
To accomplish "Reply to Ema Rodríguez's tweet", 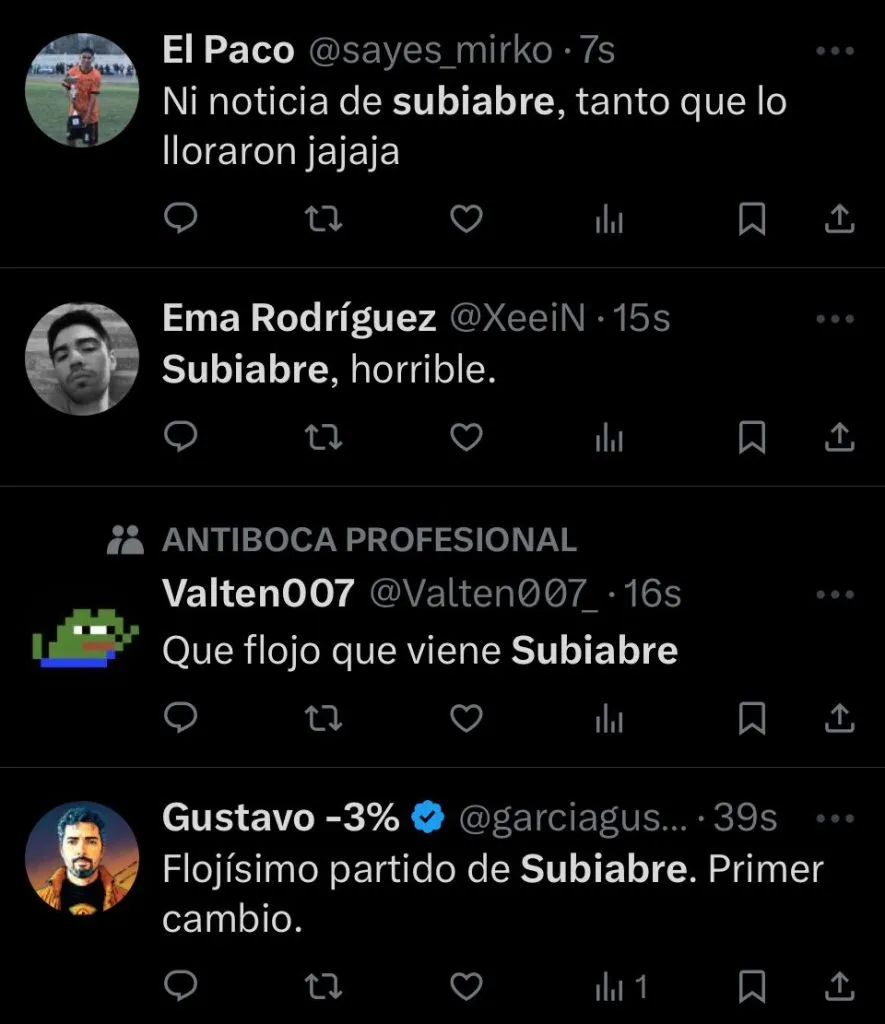I will [x=180, y=438].
